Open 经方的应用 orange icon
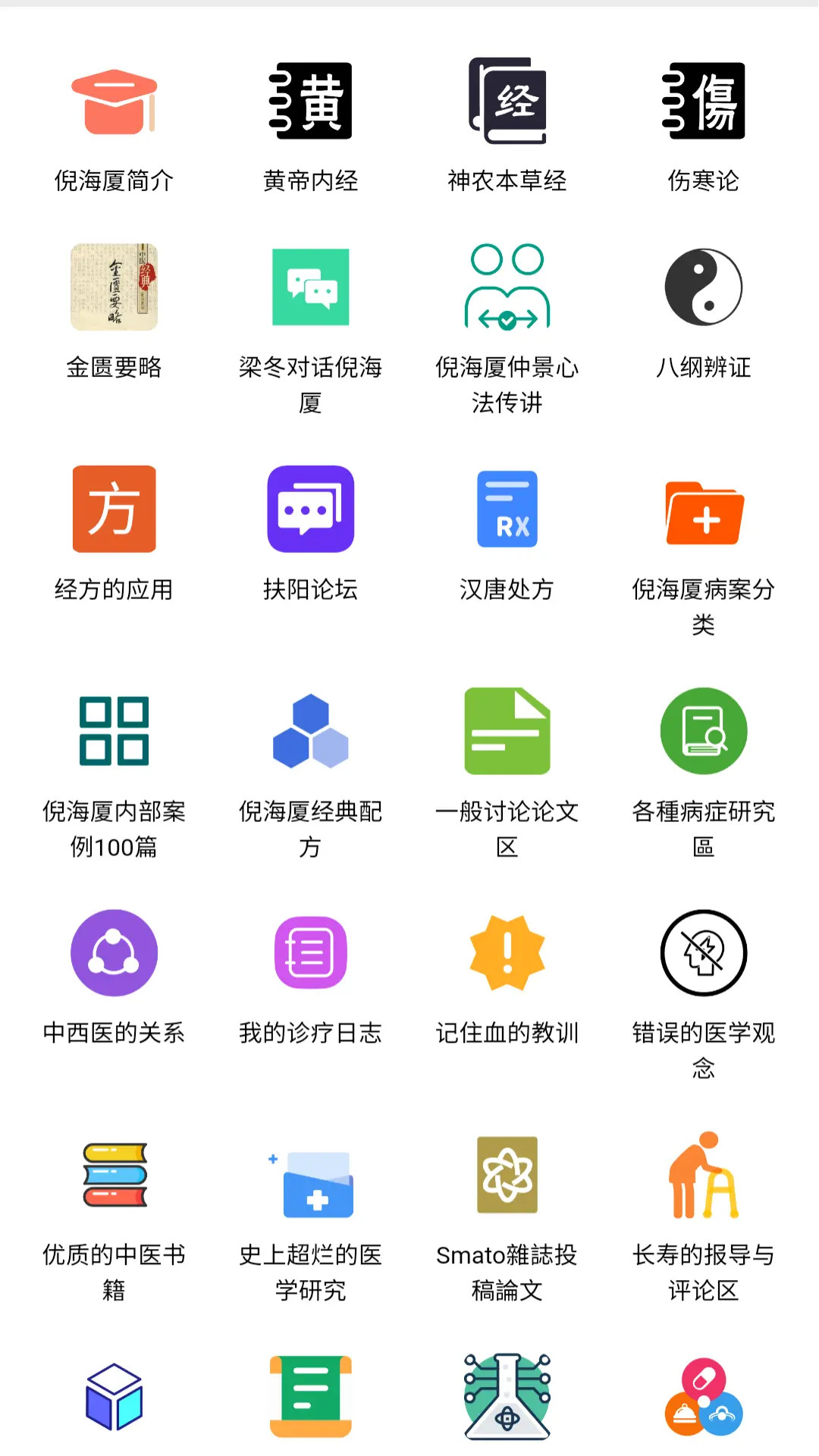This screenshot has height=1456, width=819. click(x=114, y=508)
